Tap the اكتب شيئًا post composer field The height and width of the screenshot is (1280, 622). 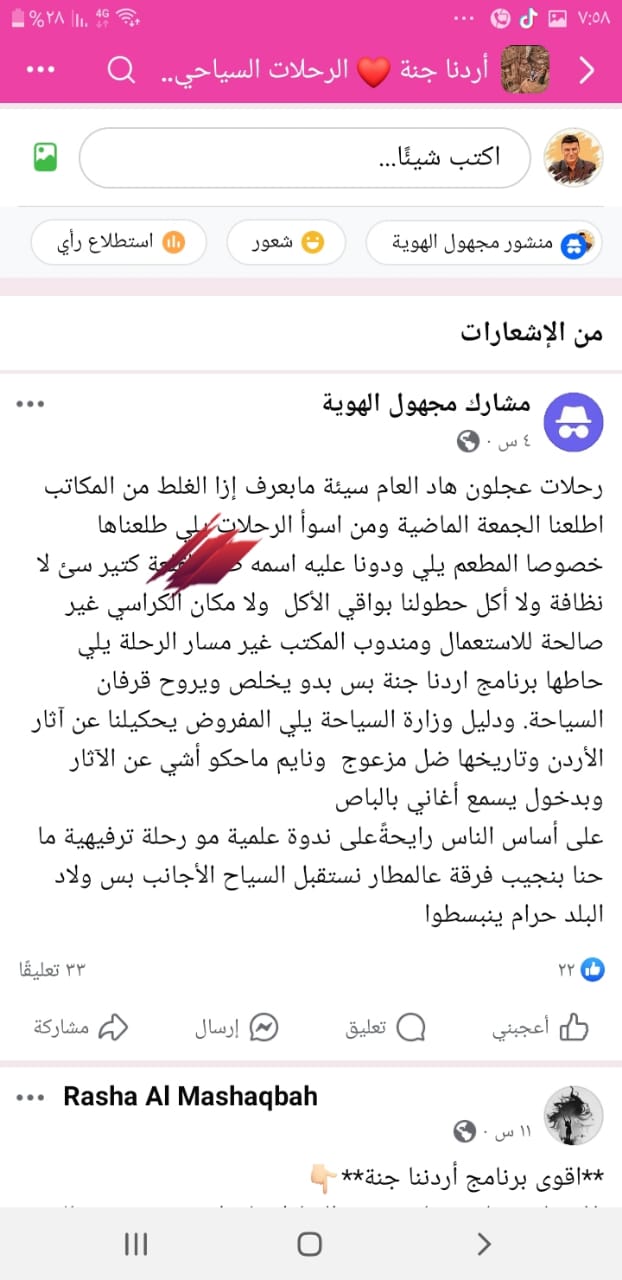pos(304,158)
